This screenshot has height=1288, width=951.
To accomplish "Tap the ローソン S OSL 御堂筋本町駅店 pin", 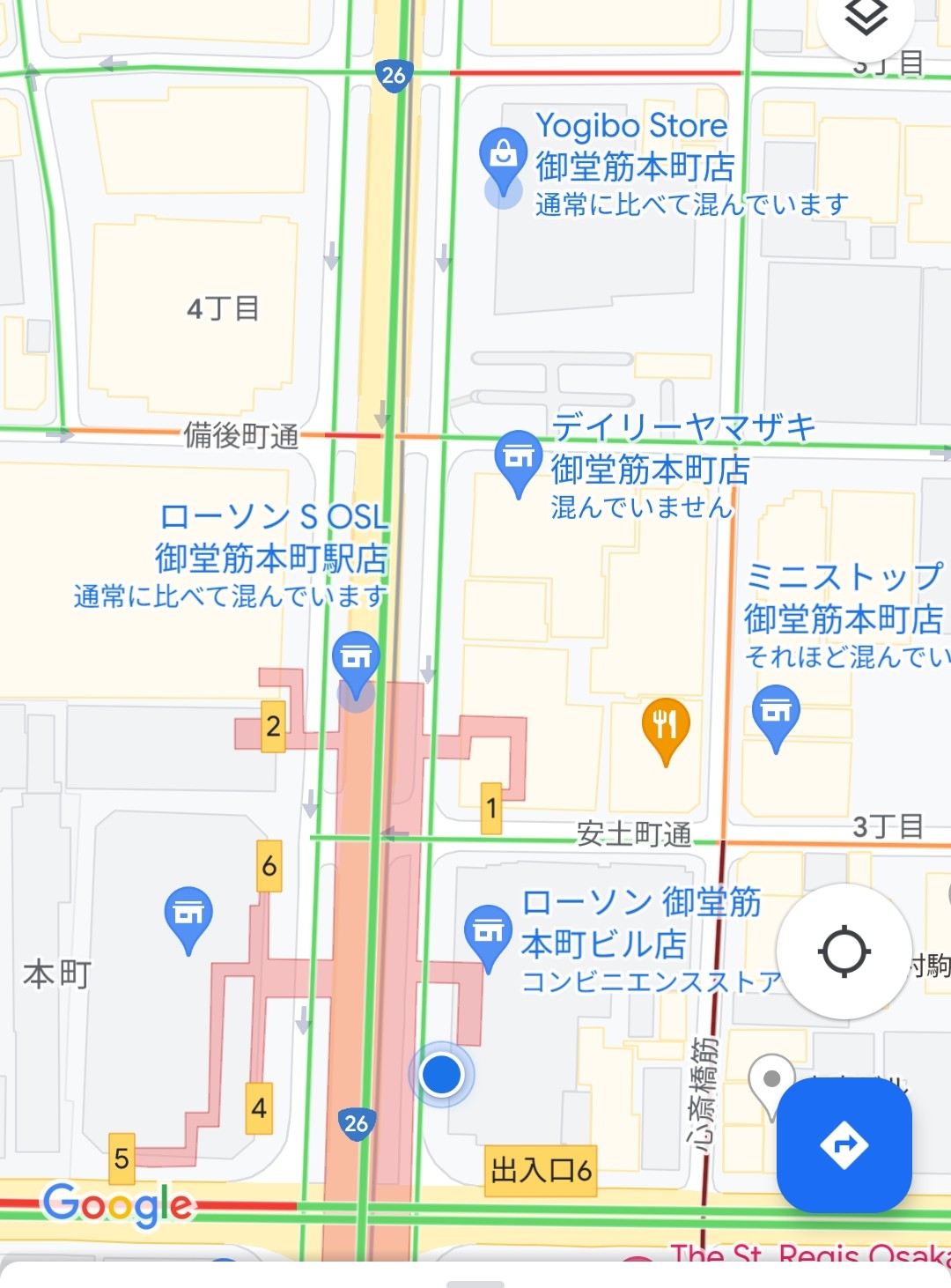I will [356, 665].
